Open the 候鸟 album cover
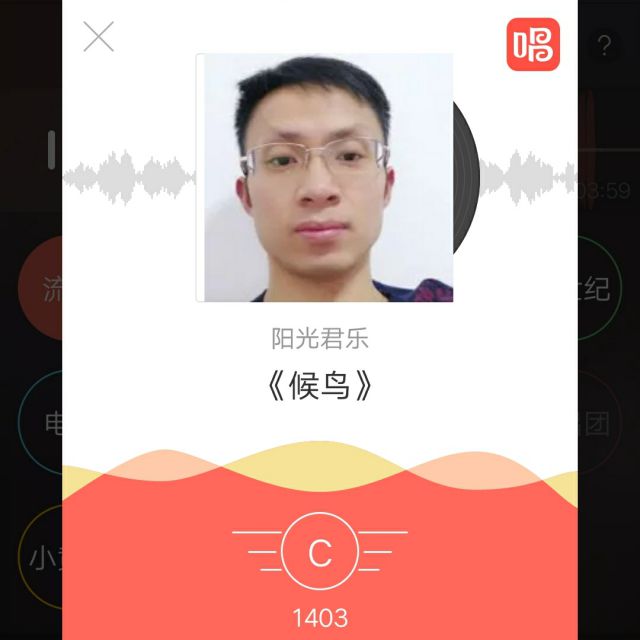Image resolution: width=640 pixels, height=640 pixels. 324,178
